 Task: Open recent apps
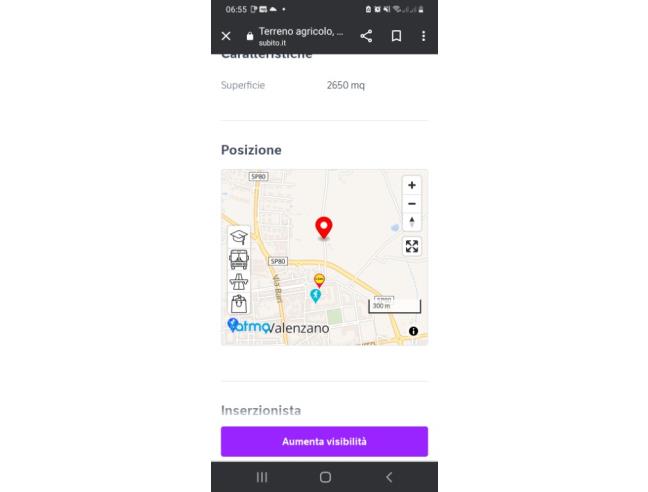(263, 477)
